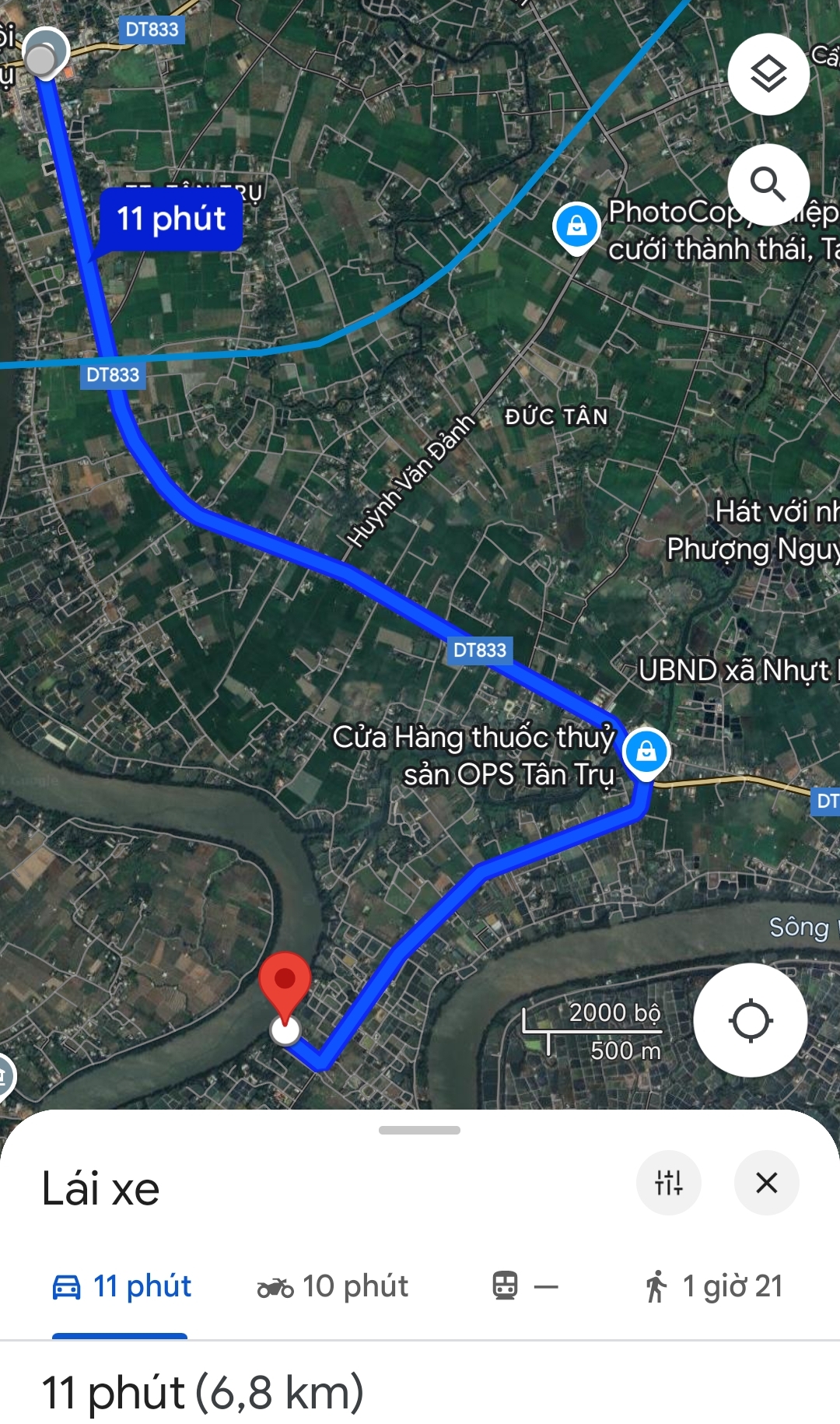Close the Lái xe directions panel
The image size is (840, 1424).
(767, 1182)
